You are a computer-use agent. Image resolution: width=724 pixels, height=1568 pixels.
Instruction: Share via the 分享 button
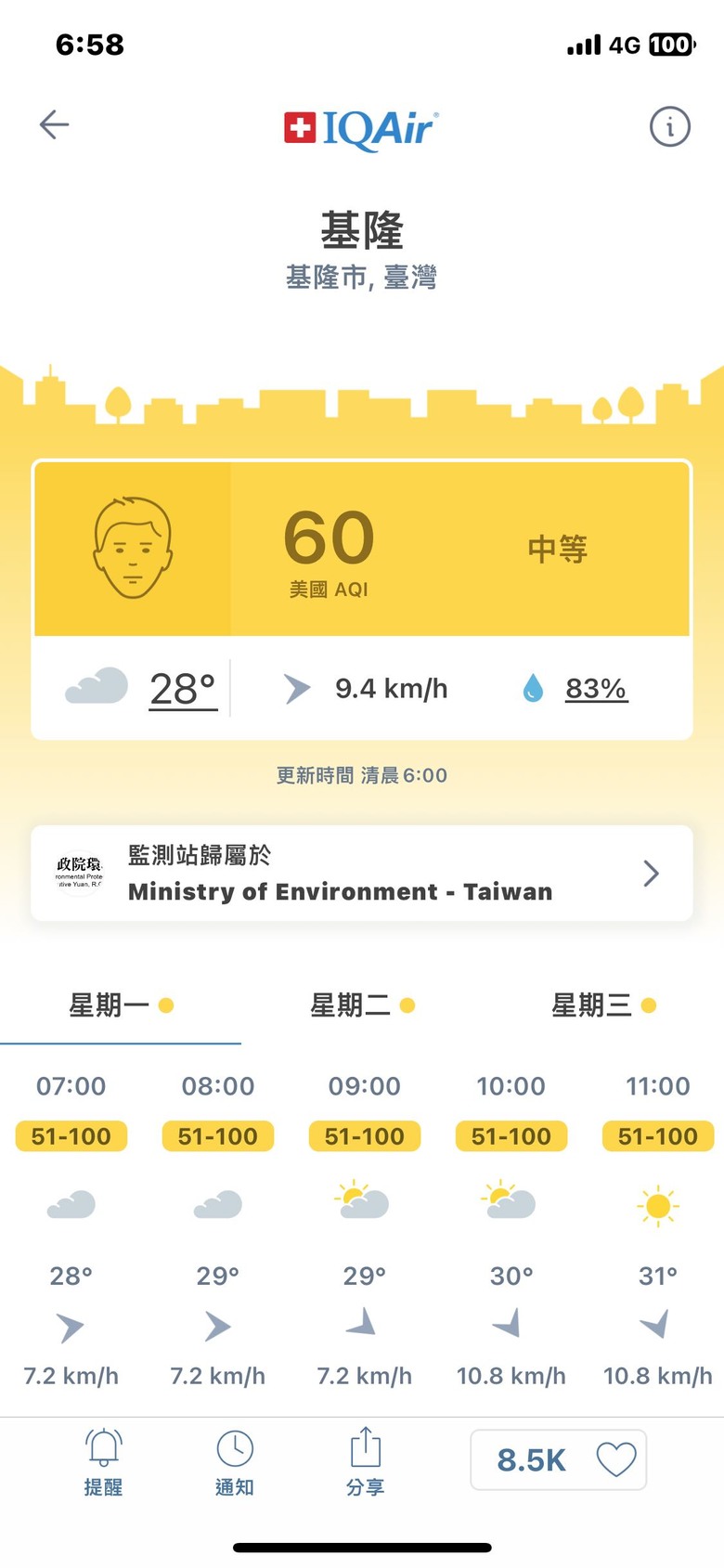pyautogui.click(x=366, y=1461)
